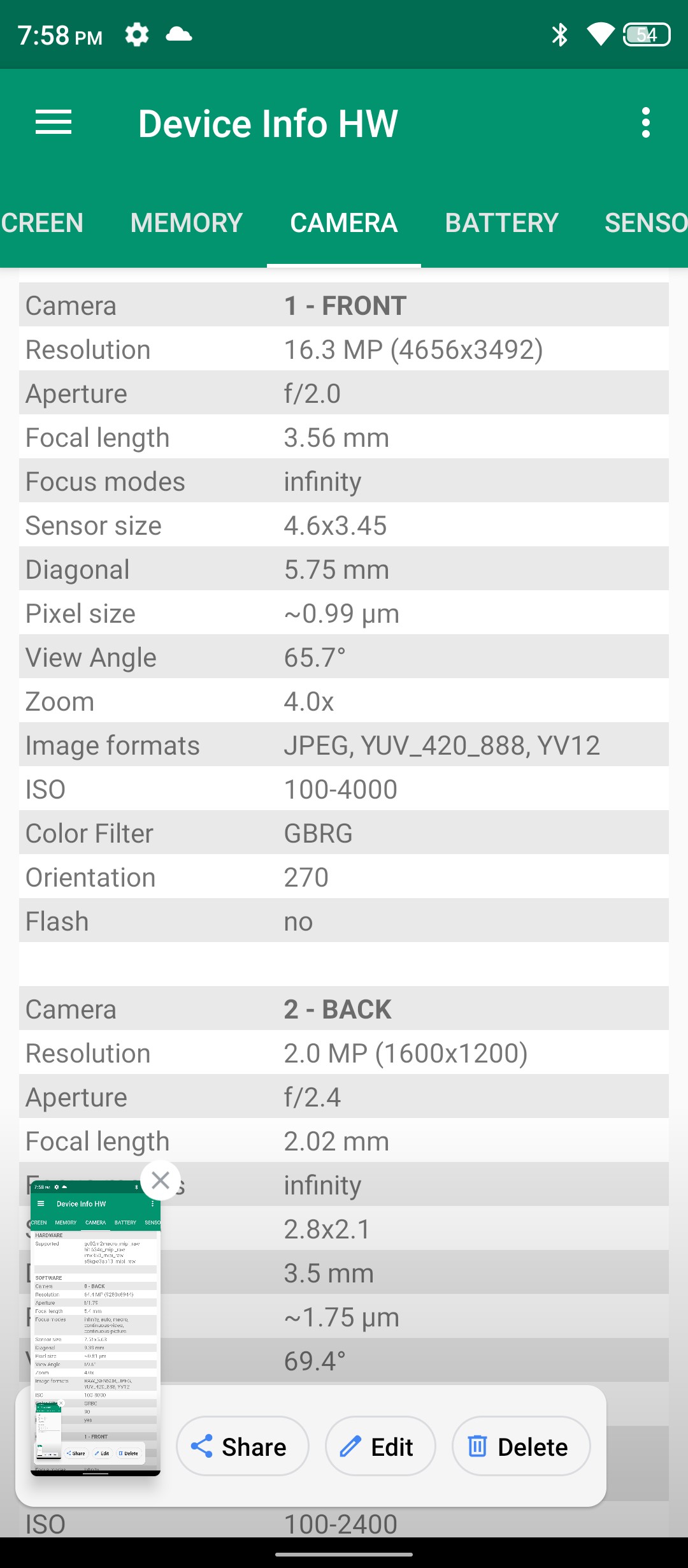Edit the captured screenshot
The height and width of the screenshot is (1568, 688).
pyautogui.click(x=380, y=1446)
